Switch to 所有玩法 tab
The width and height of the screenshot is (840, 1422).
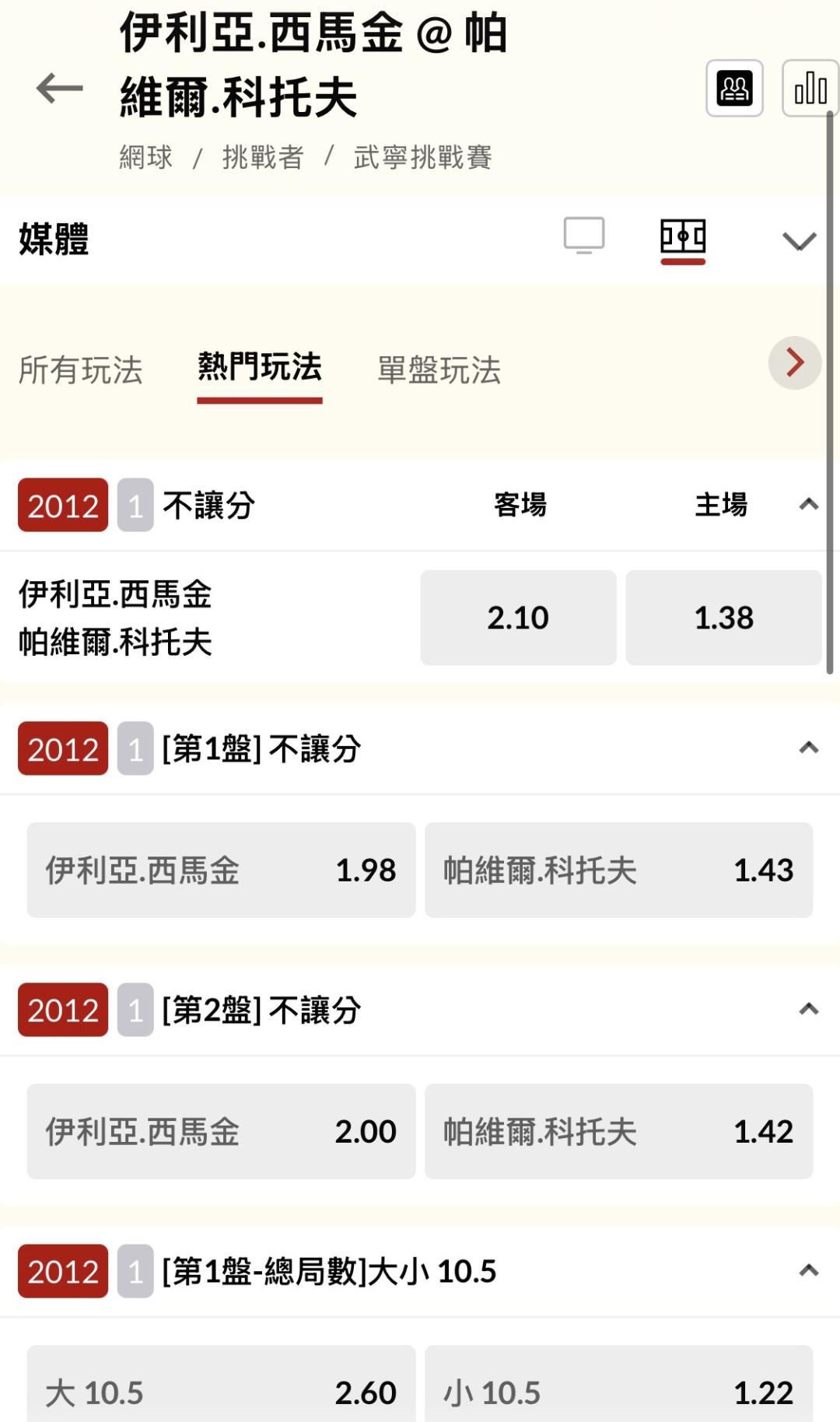coord(81,370)
